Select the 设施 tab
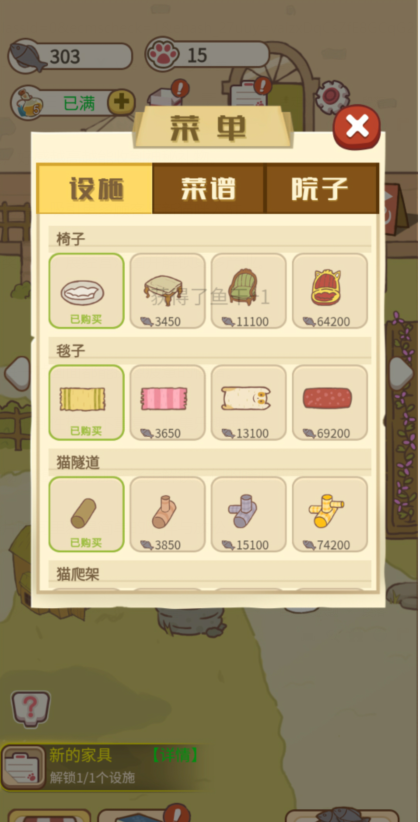Screen dimensions: 420x822 tap(95, 189)
